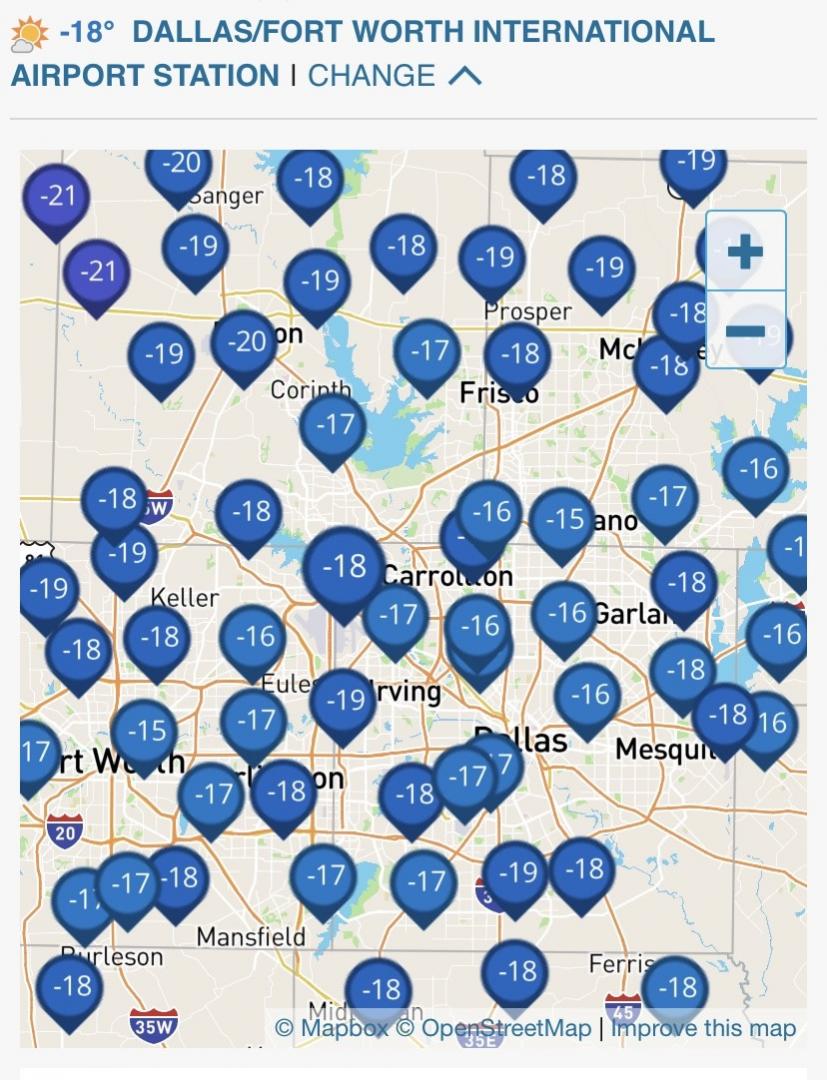The image size is (827, 1080).
Task: Zoom out of the map
Action: click(745, 331)
